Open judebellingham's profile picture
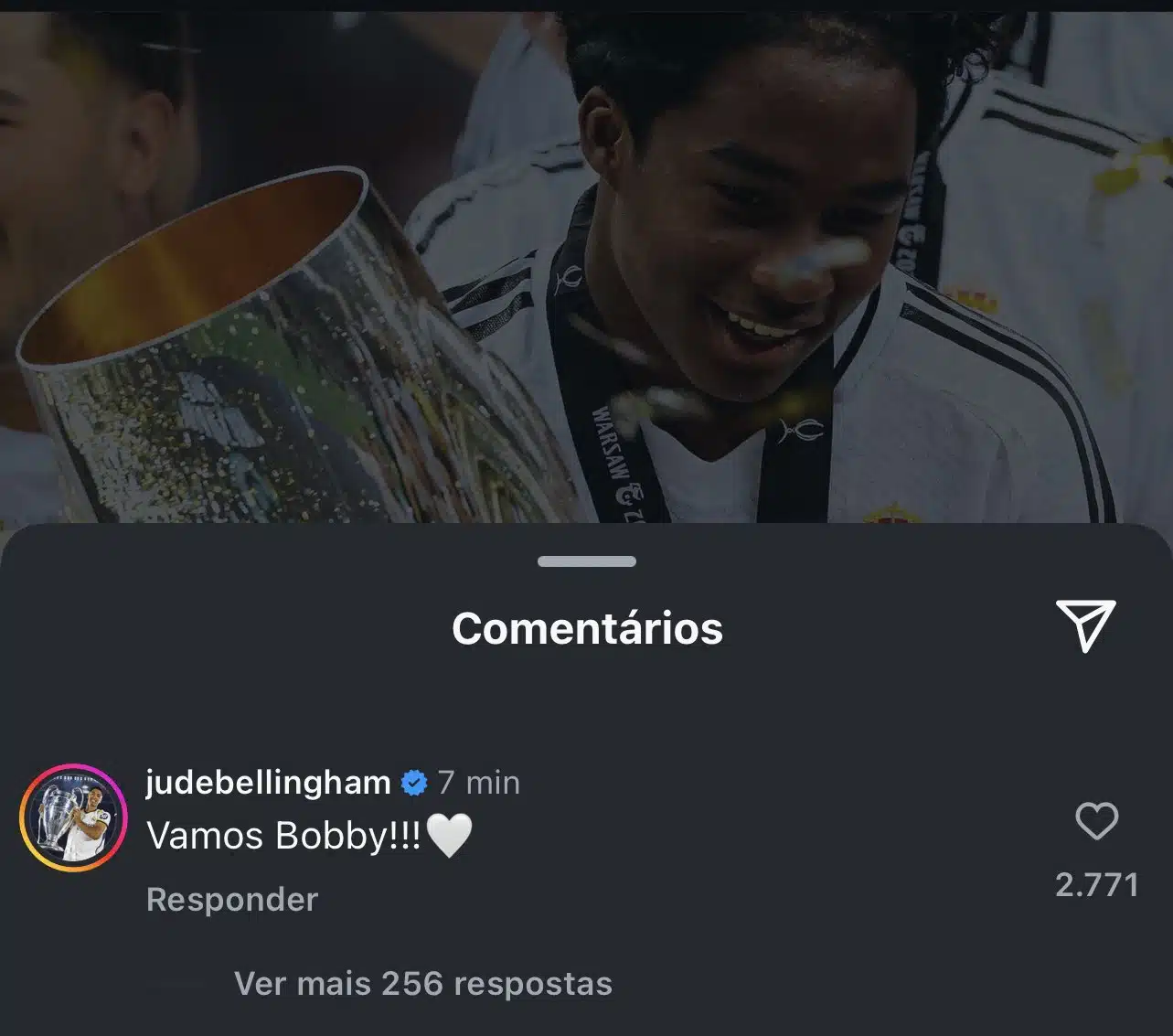The width and height of the screenshot is (1173, 1036). click(x=73, y=817)
